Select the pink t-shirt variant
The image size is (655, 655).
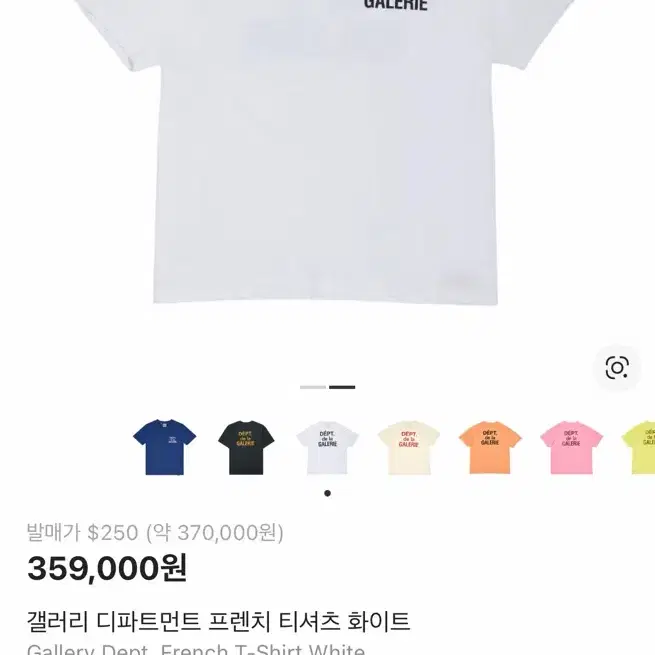571,447
